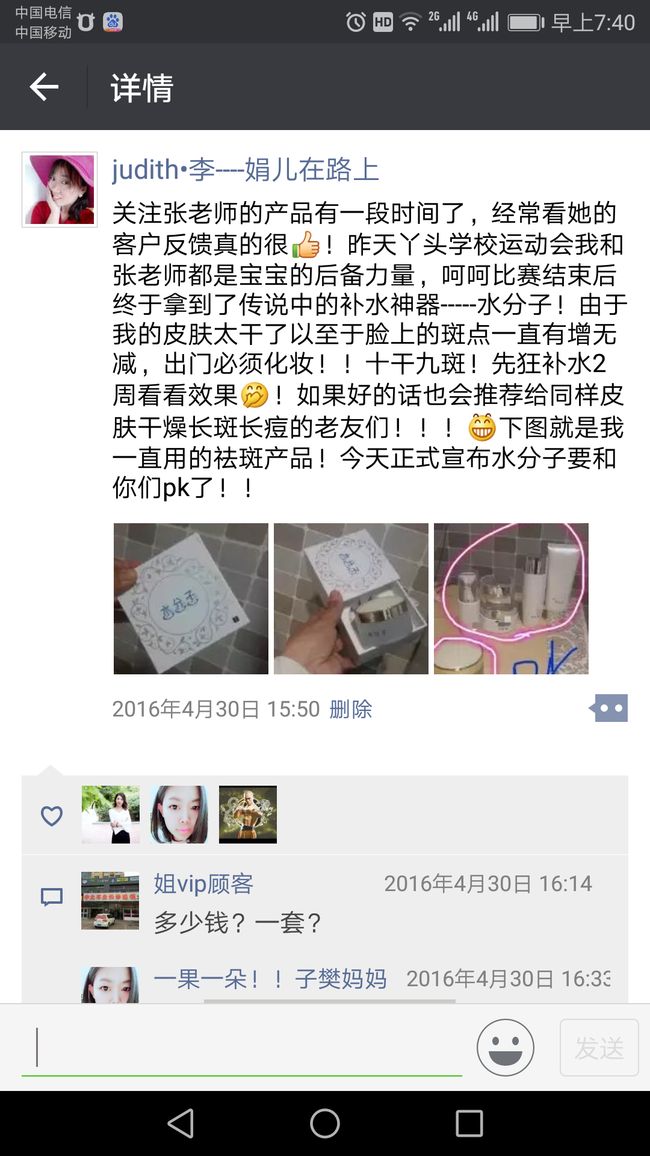Open 一果一朵！！子樊妈妈's profile name
650x1156 pixels.
[270, 979]
